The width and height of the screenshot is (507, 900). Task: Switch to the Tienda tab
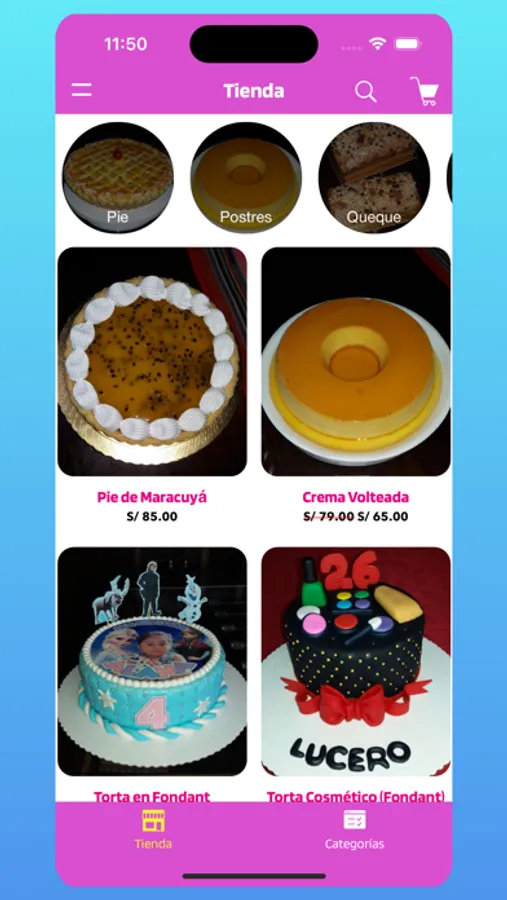tap(153, 829)
